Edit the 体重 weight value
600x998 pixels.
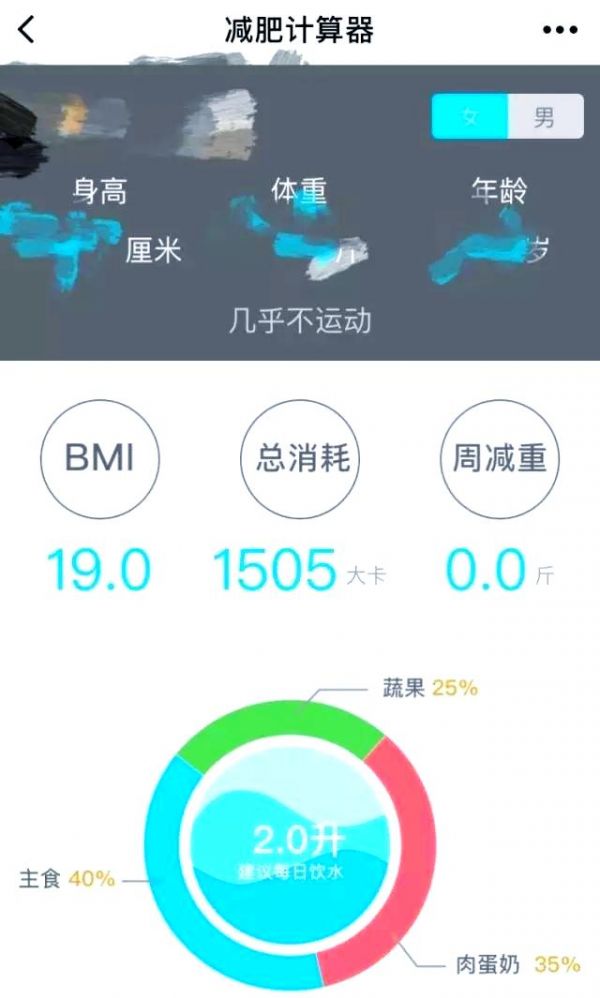click(x=300, y=246)
